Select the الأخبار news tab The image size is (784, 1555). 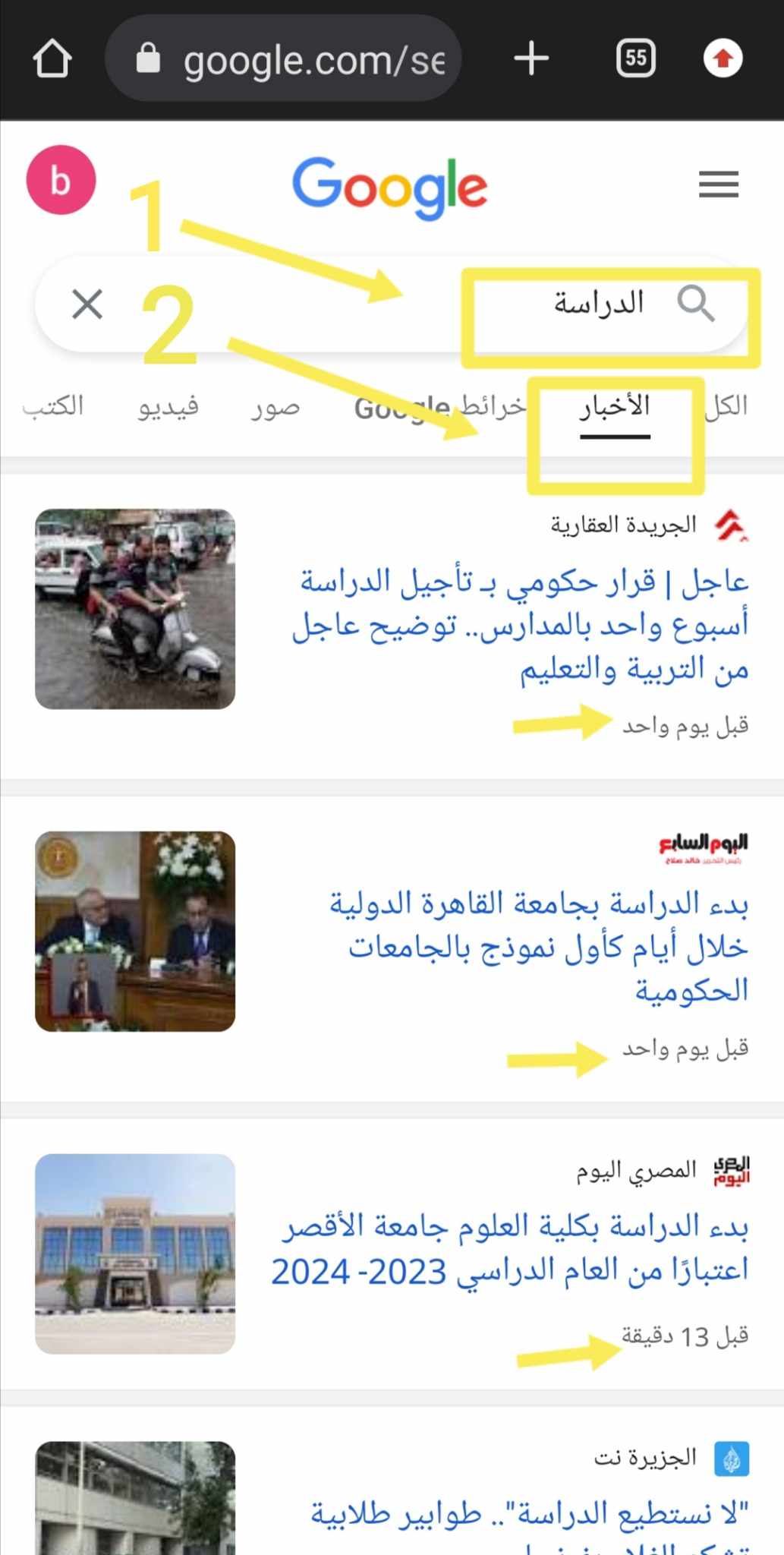[x=615, y=406]
